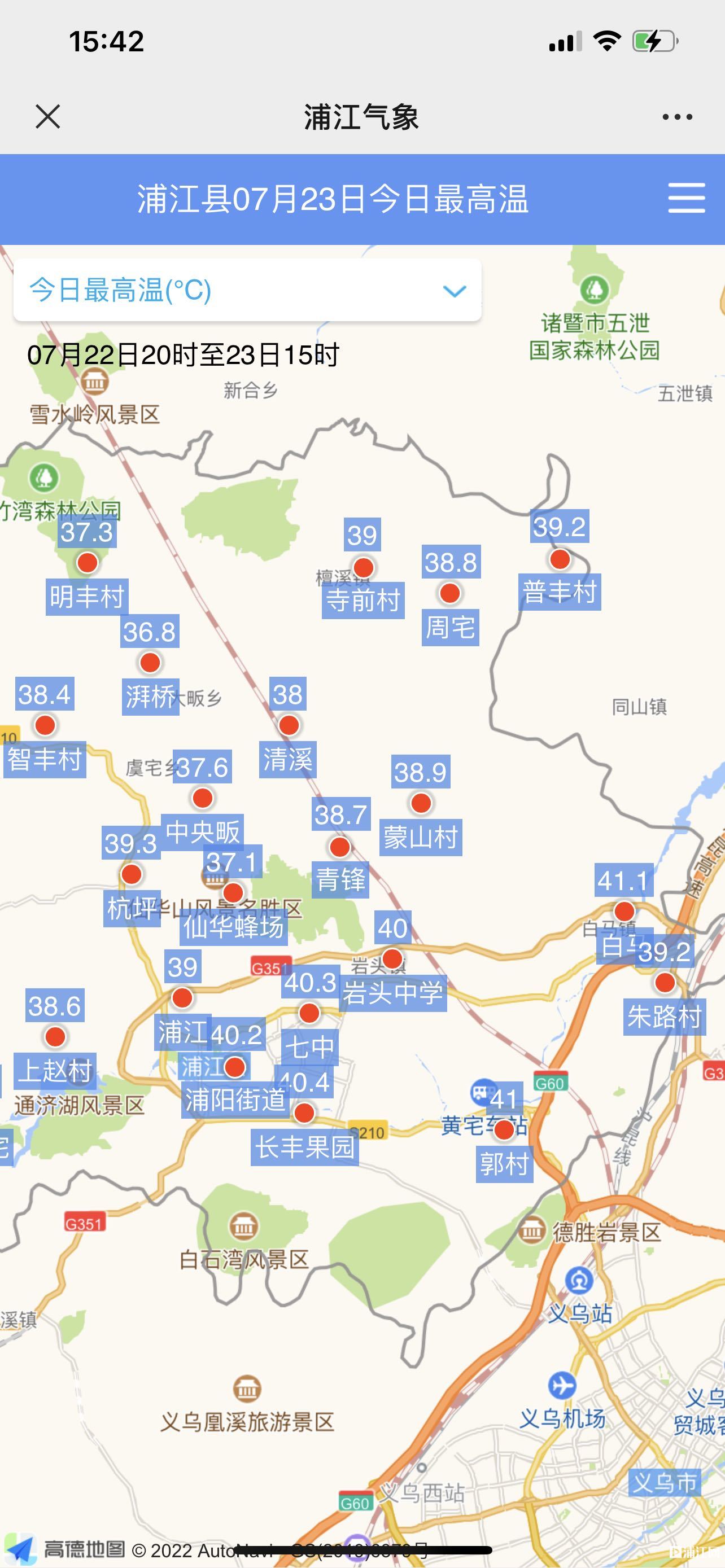This screenshot has width=725, height=1568.
Task: Select the 周宅 station marker
Action: click(450, 593)
